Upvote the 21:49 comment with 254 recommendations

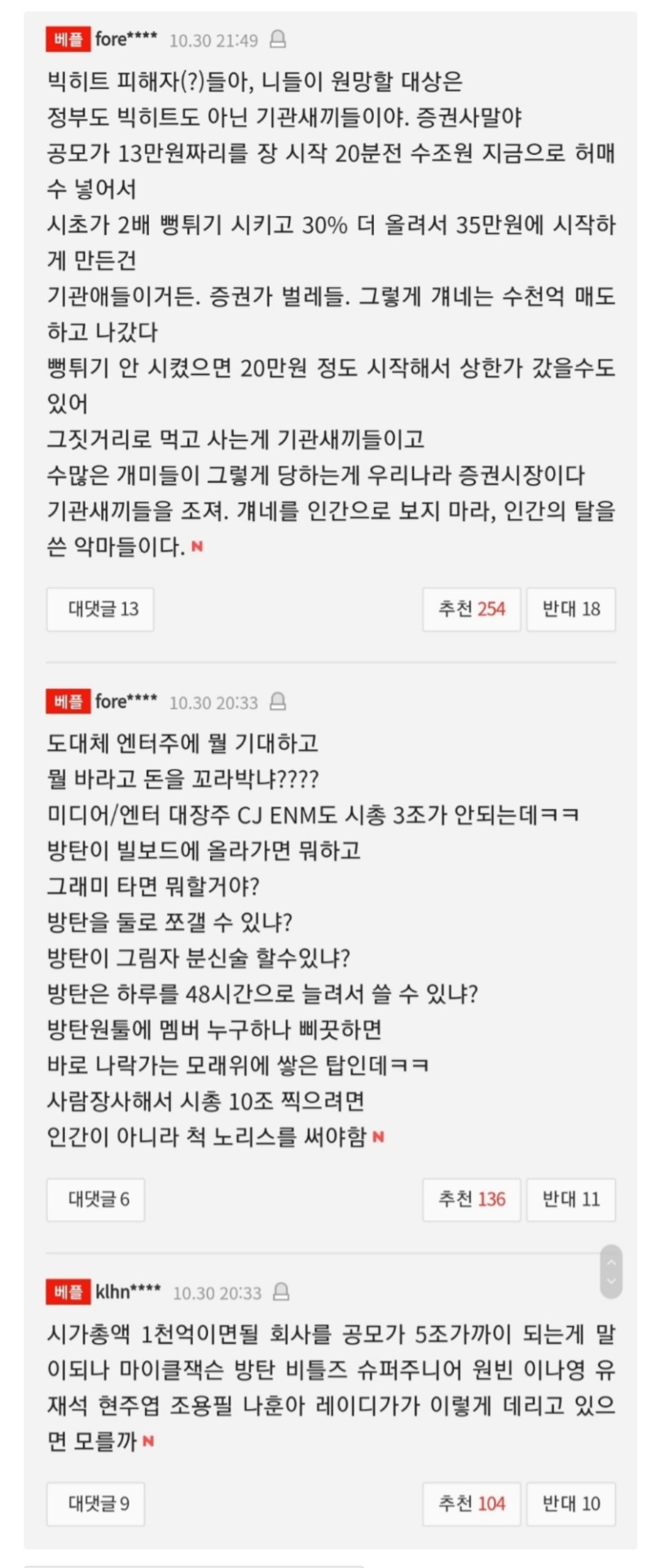(471, 609)
